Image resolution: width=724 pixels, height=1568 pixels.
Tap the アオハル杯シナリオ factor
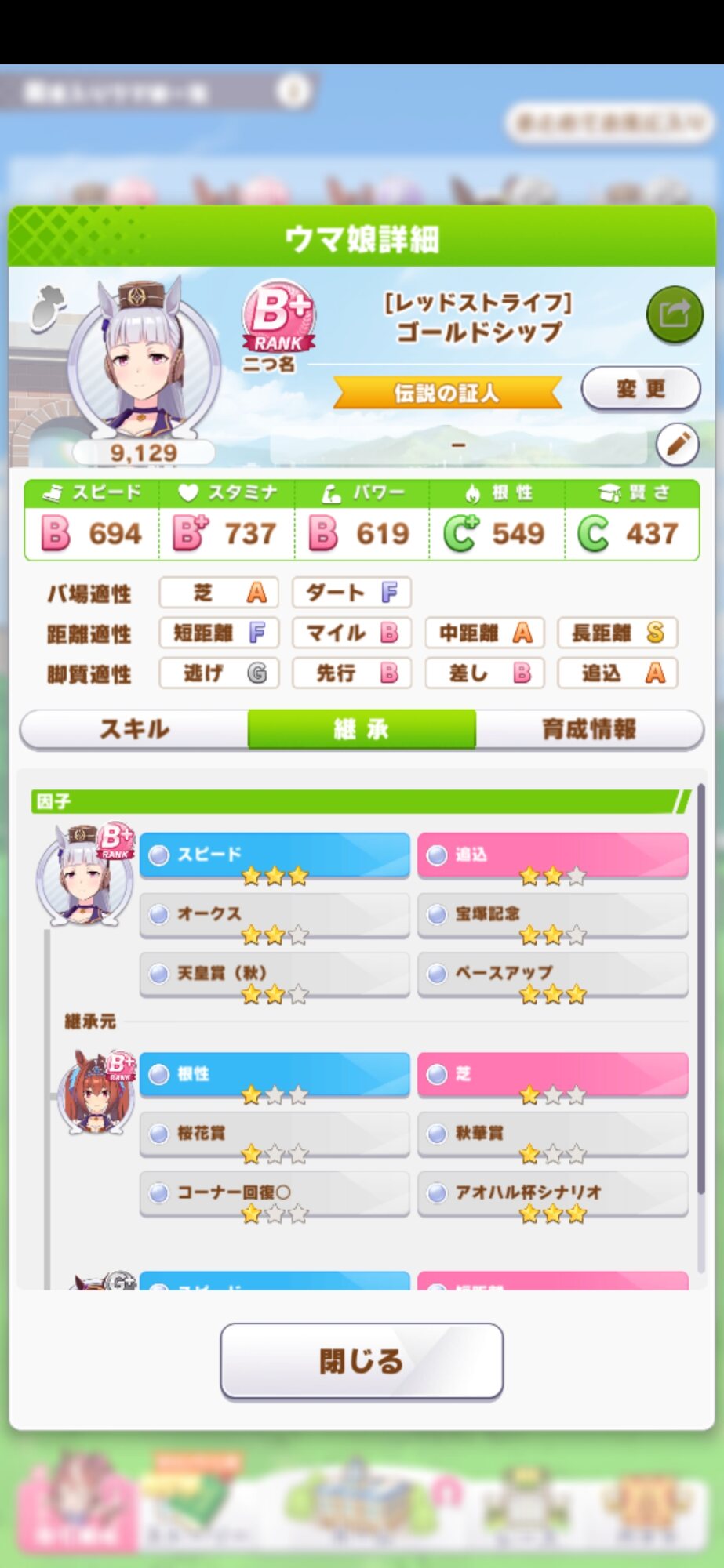click(553, 1193)
